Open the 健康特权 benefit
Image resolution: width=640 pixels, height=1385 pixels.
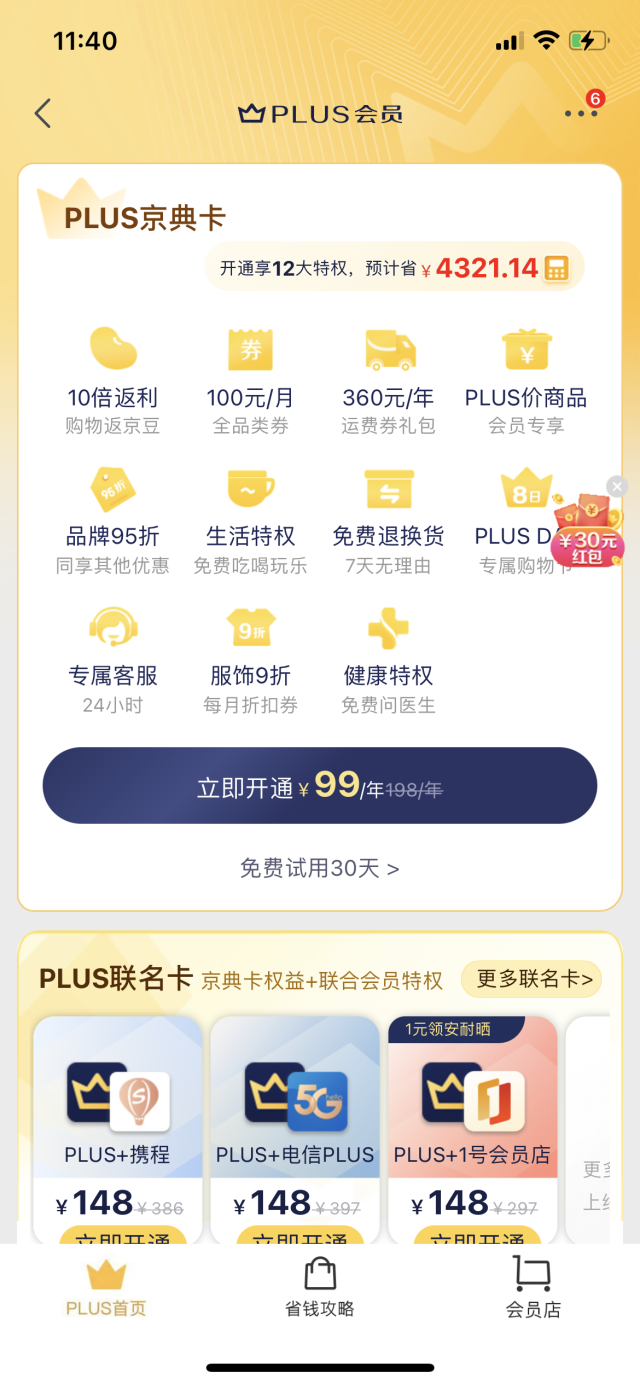tap(388, 658)
